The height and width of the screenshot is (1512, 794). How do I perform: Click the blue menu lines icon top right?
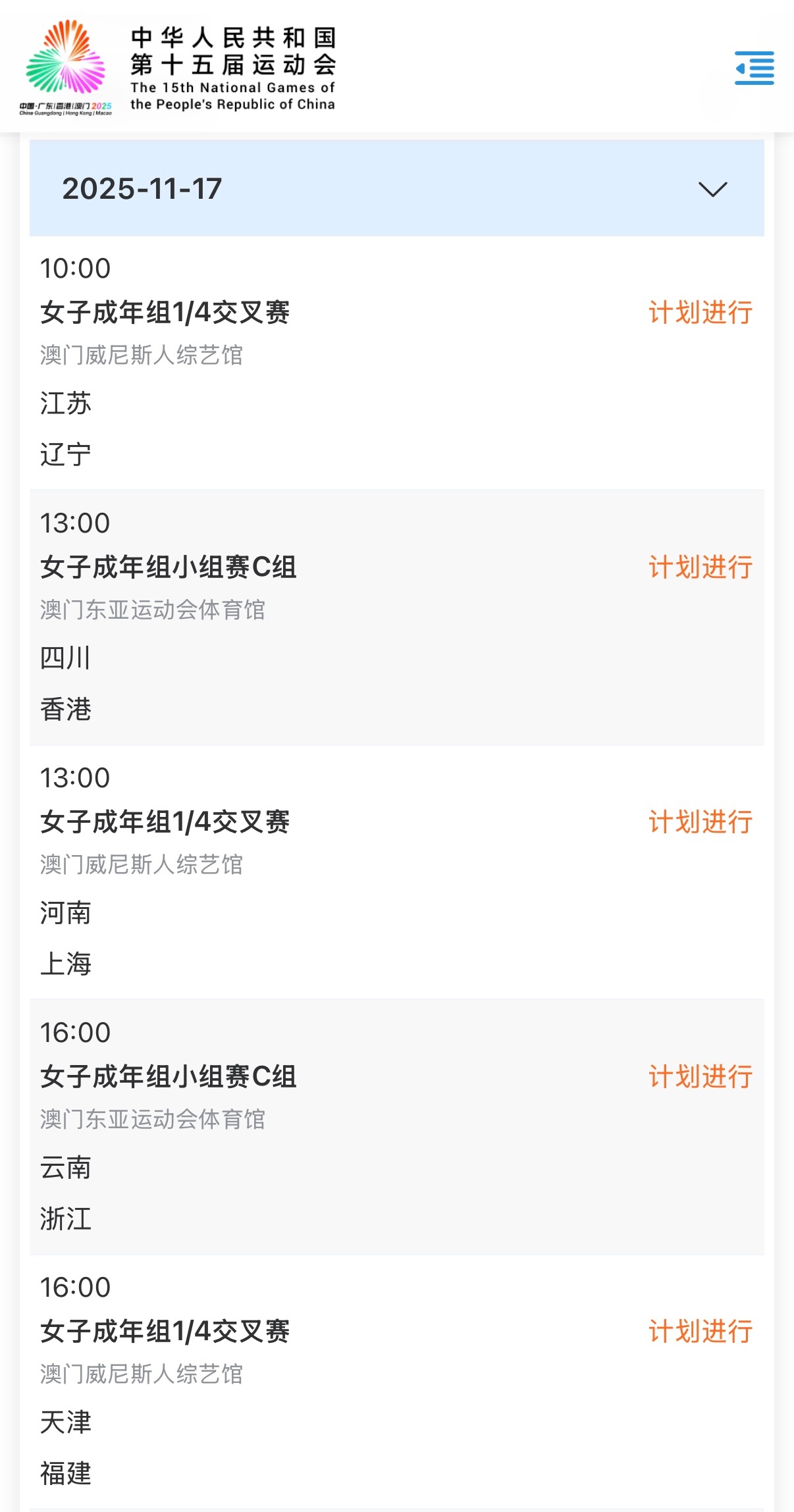point(755,69)
